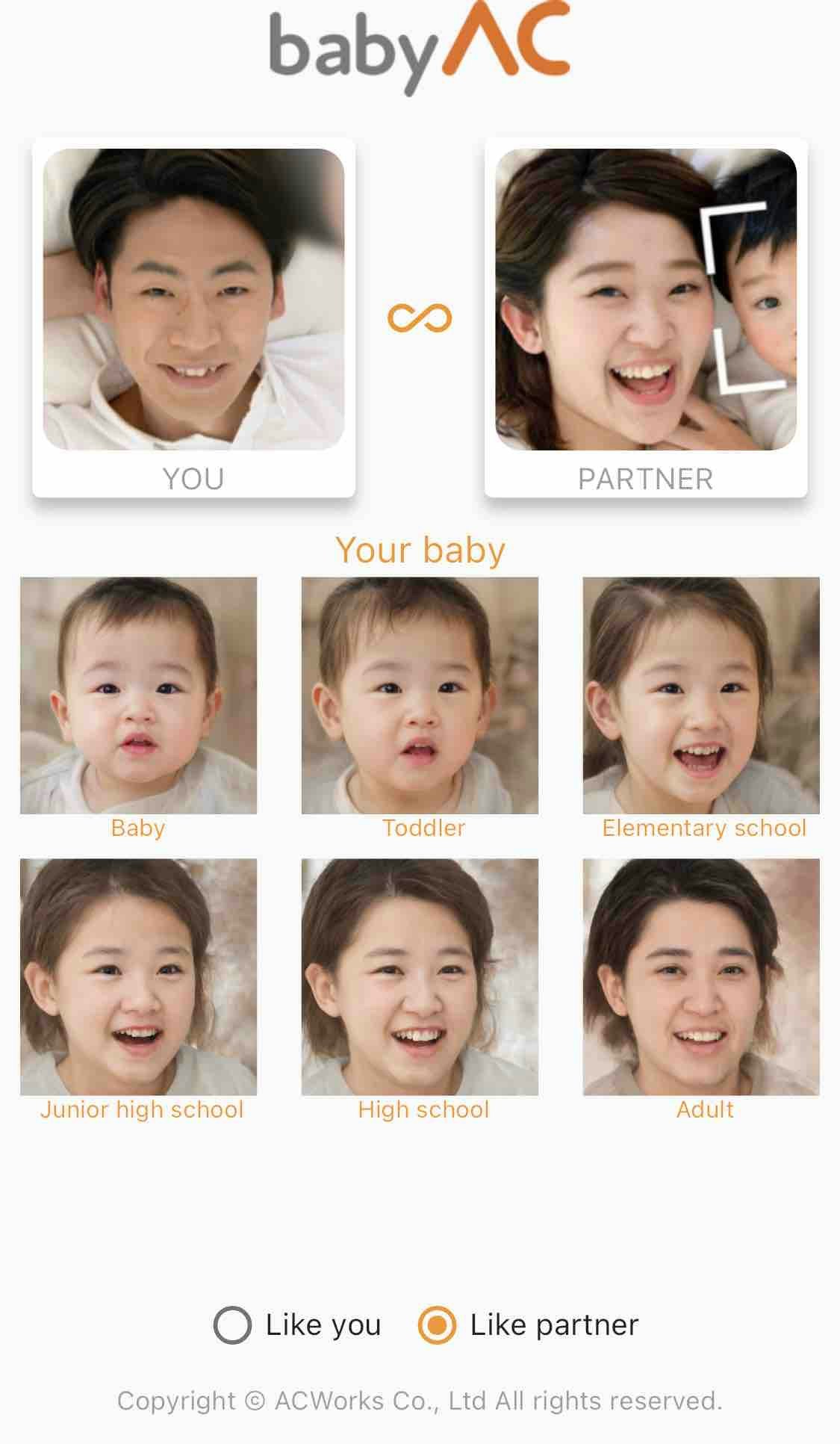Open the Elementary school result image

point(701,695)
